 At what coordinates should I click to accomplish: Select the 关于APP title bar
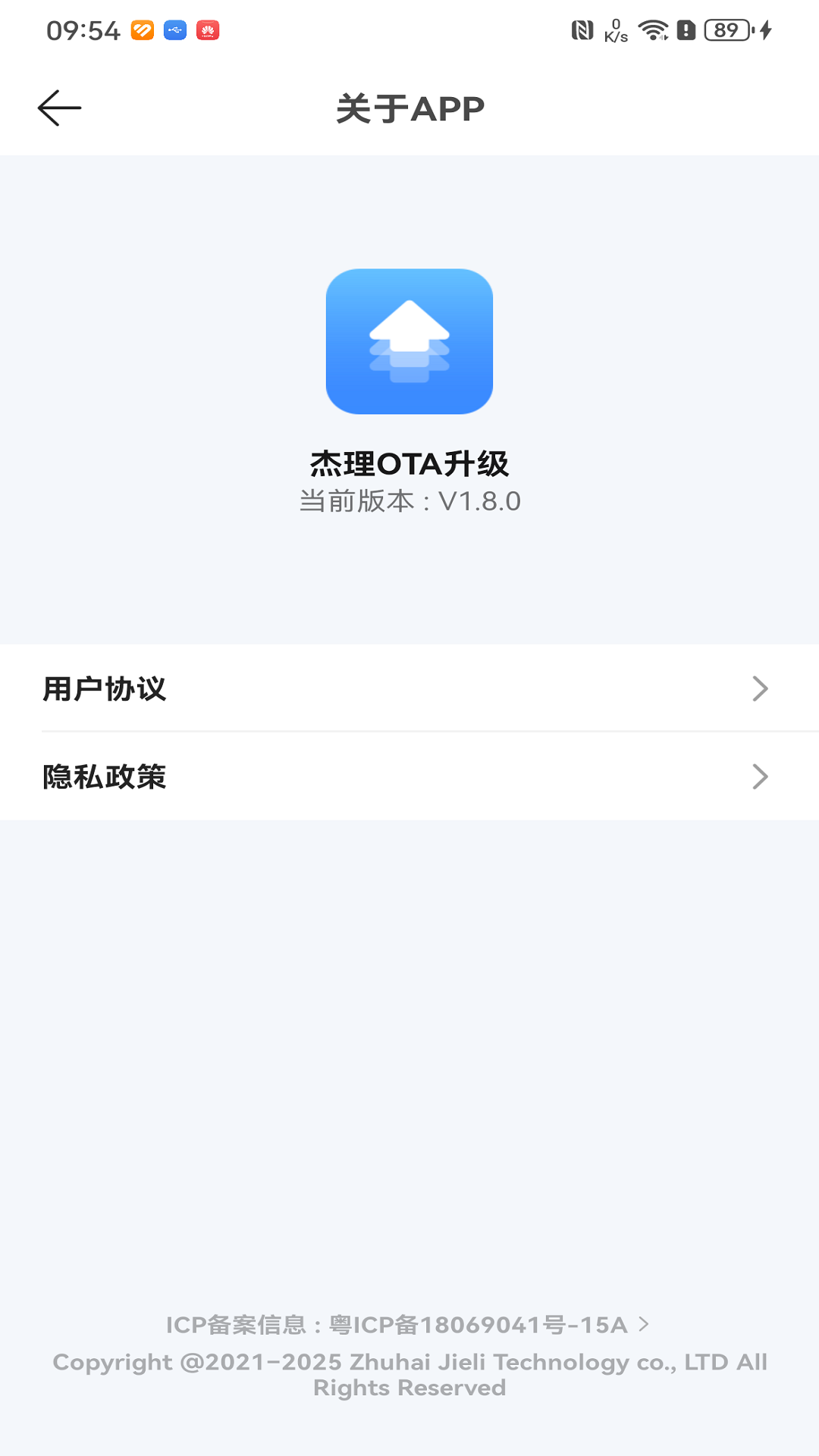click(x=409, y=107)
